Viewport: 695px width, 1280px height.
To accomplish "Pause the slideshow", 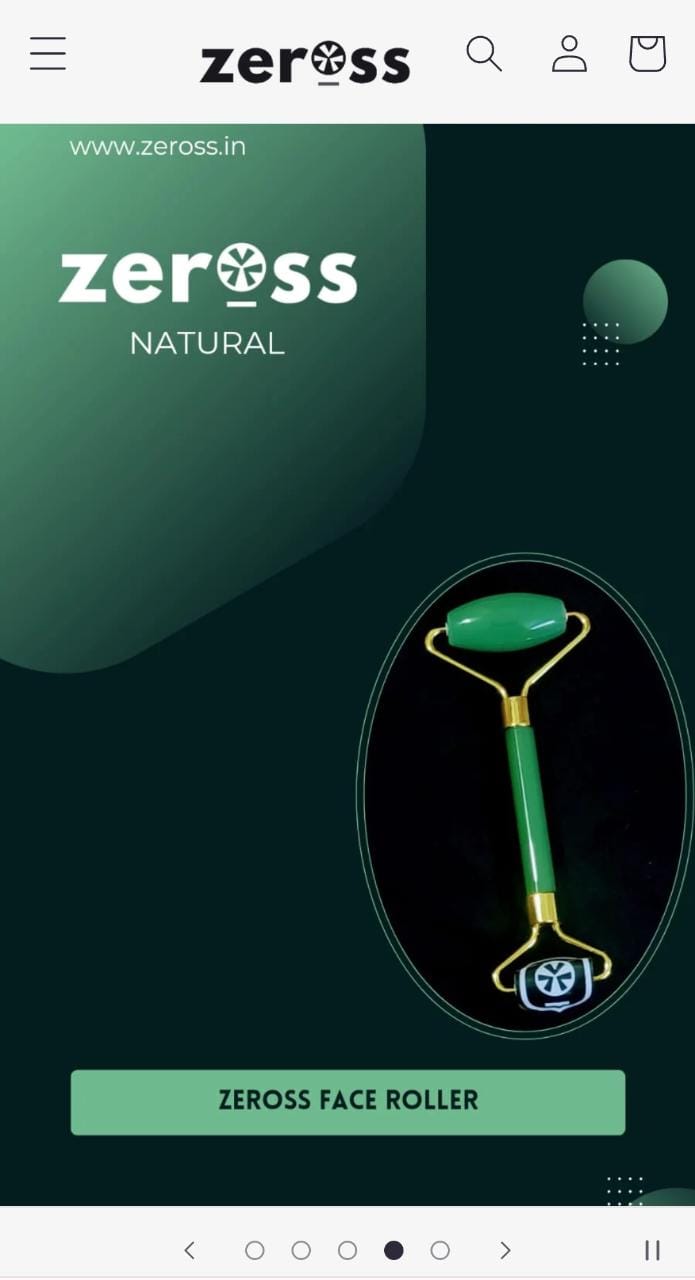I will (652, 1250).
